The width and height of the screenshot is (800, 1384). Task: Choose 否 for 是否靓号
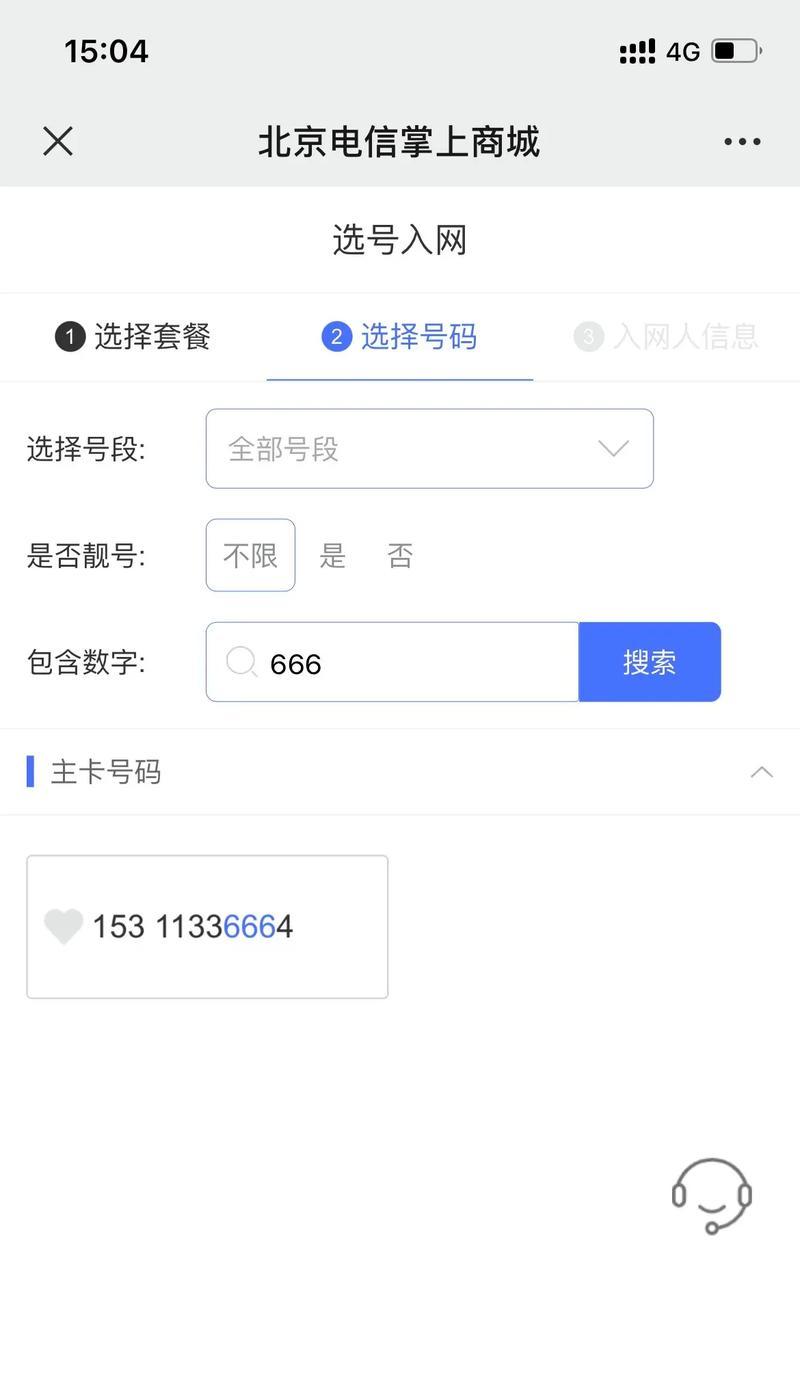point(400,556)
